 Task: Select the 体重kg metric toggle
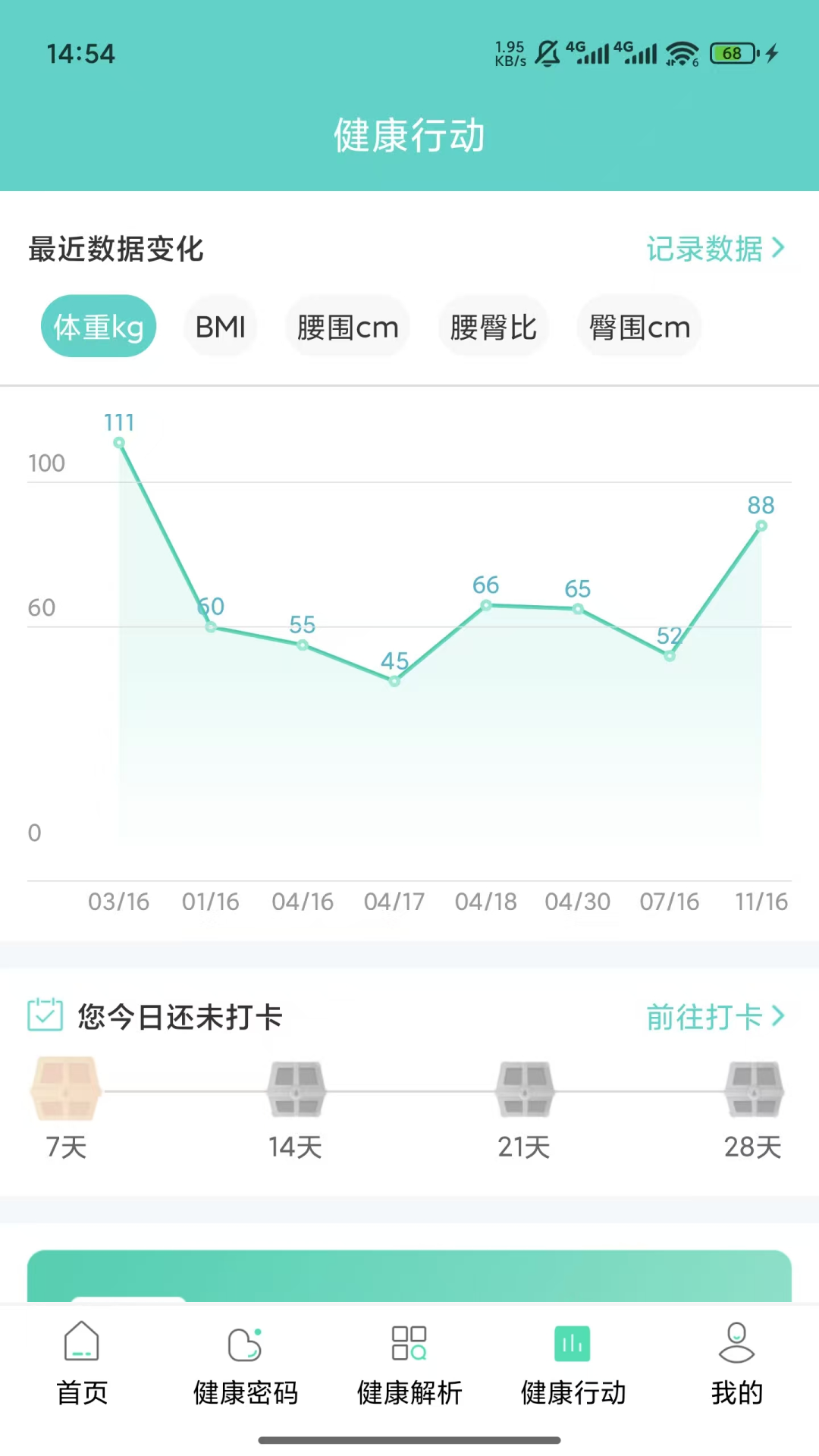tap(98, 326)
